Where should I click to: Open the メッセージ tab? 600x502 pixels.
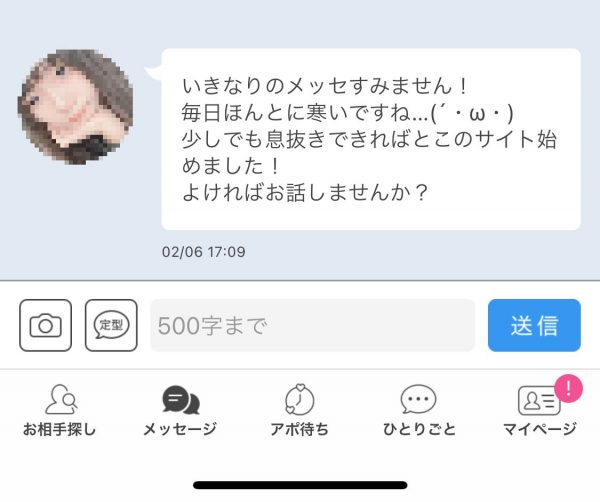tap(180, 412)
